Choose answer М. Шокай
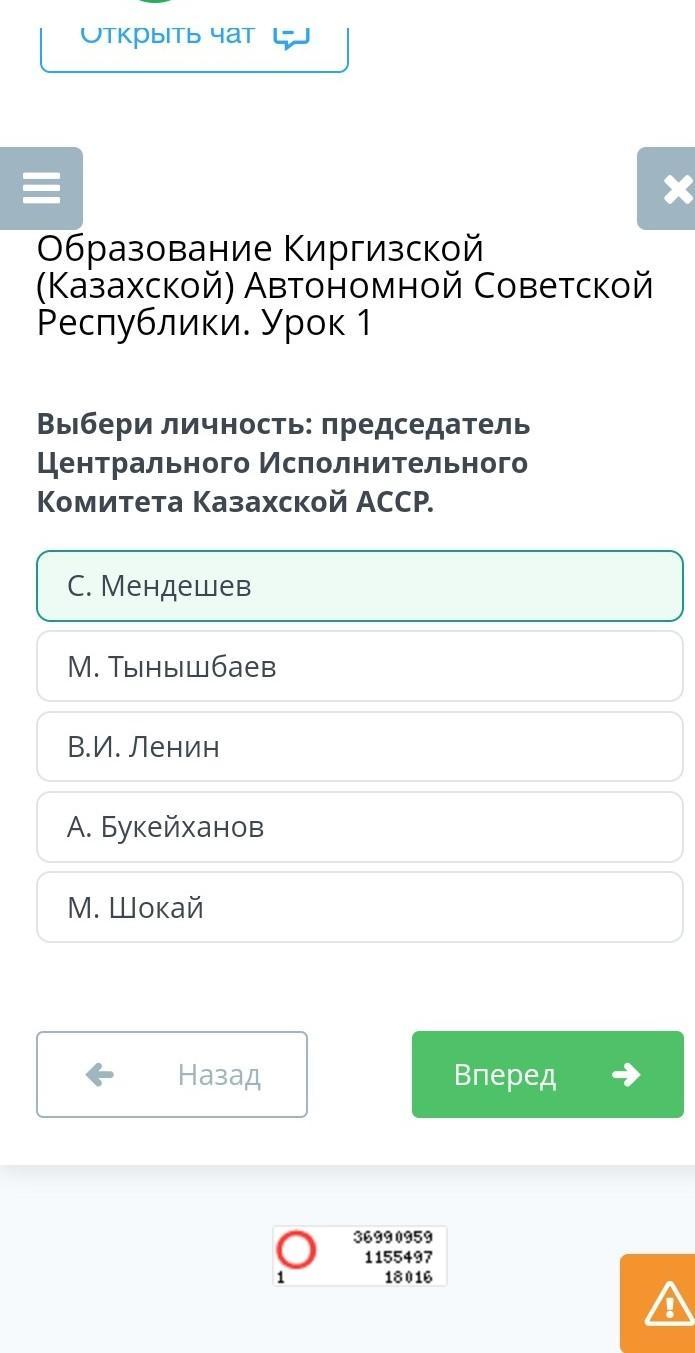Image resolution: width=695 pixels, height=1353 pixels. [359, 907]
